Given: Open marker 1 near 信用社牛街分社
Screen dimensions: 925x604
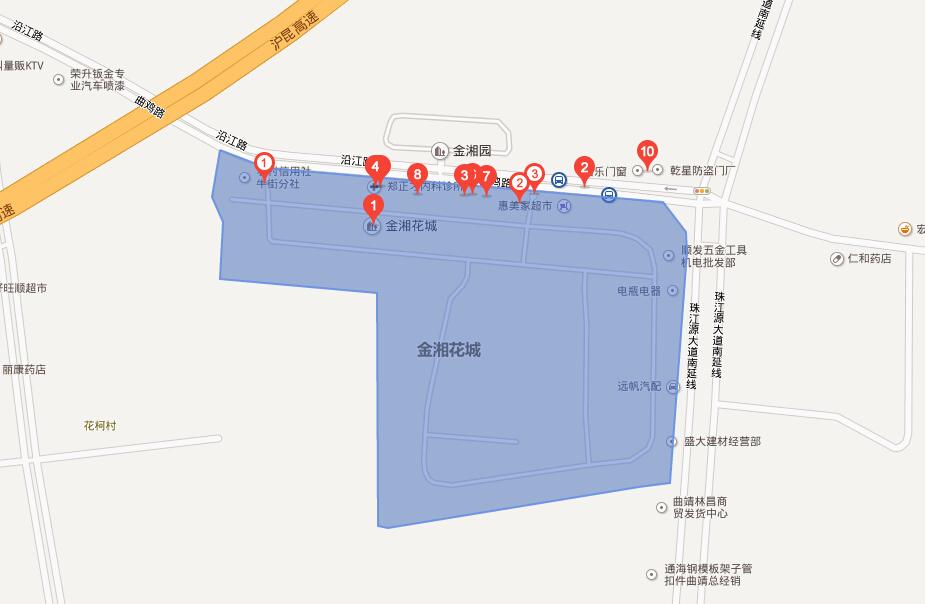Looking at the screenshot, I should pyautogui.click(x=264, y=162).
